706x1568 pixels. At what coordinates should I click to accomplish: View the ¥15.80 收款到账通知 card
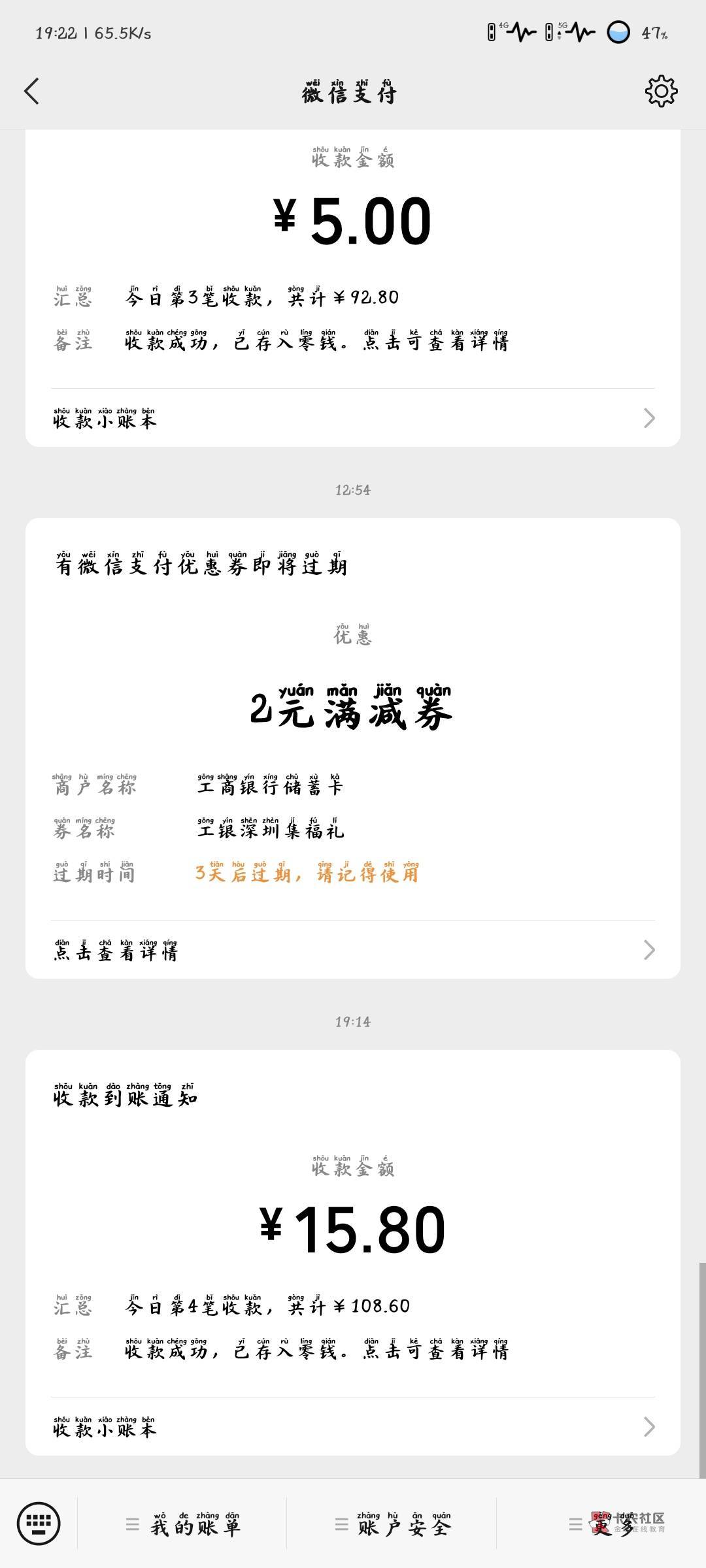click(353, 1253)
